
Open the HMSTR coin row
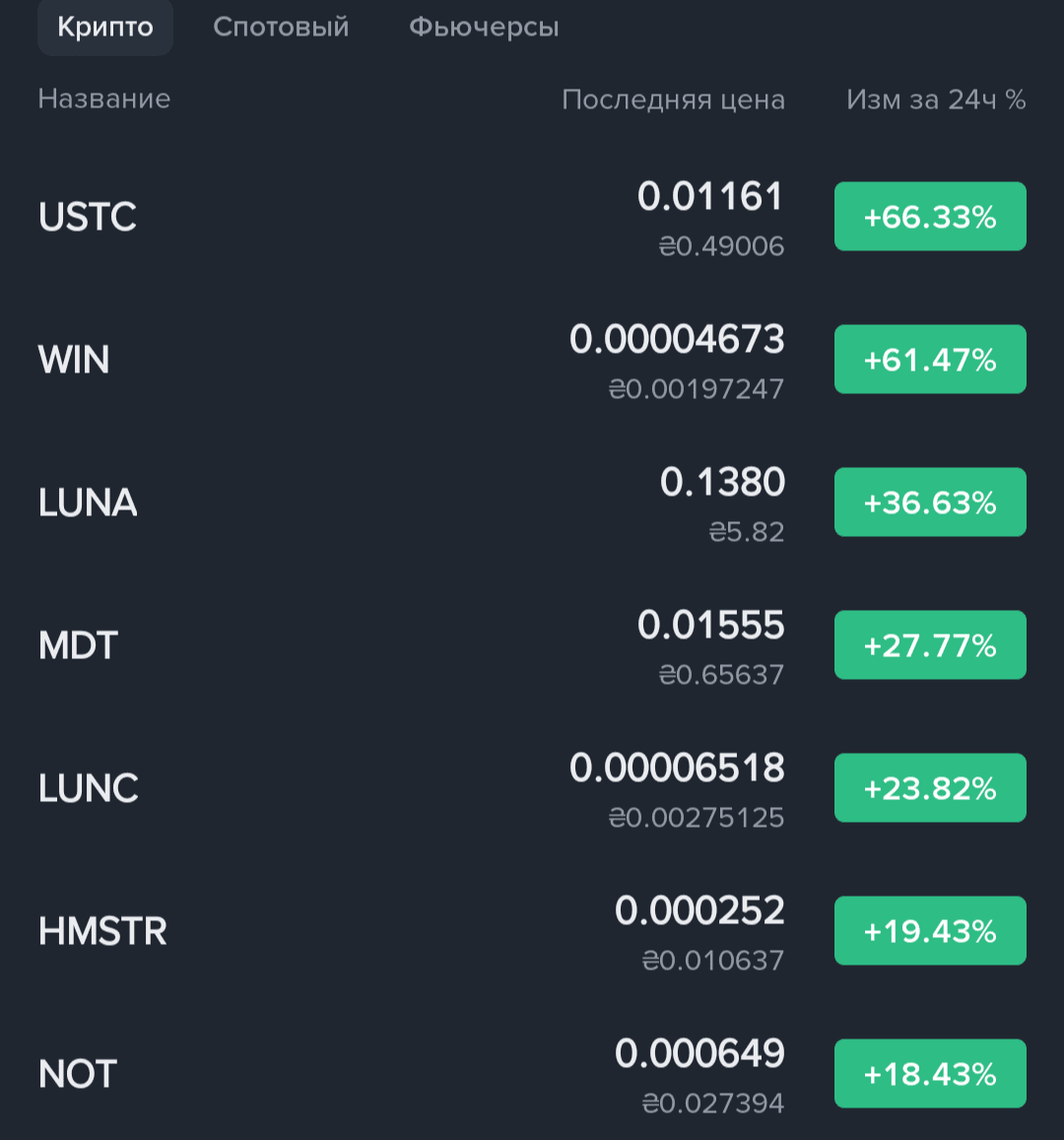[x=102, y=931]
